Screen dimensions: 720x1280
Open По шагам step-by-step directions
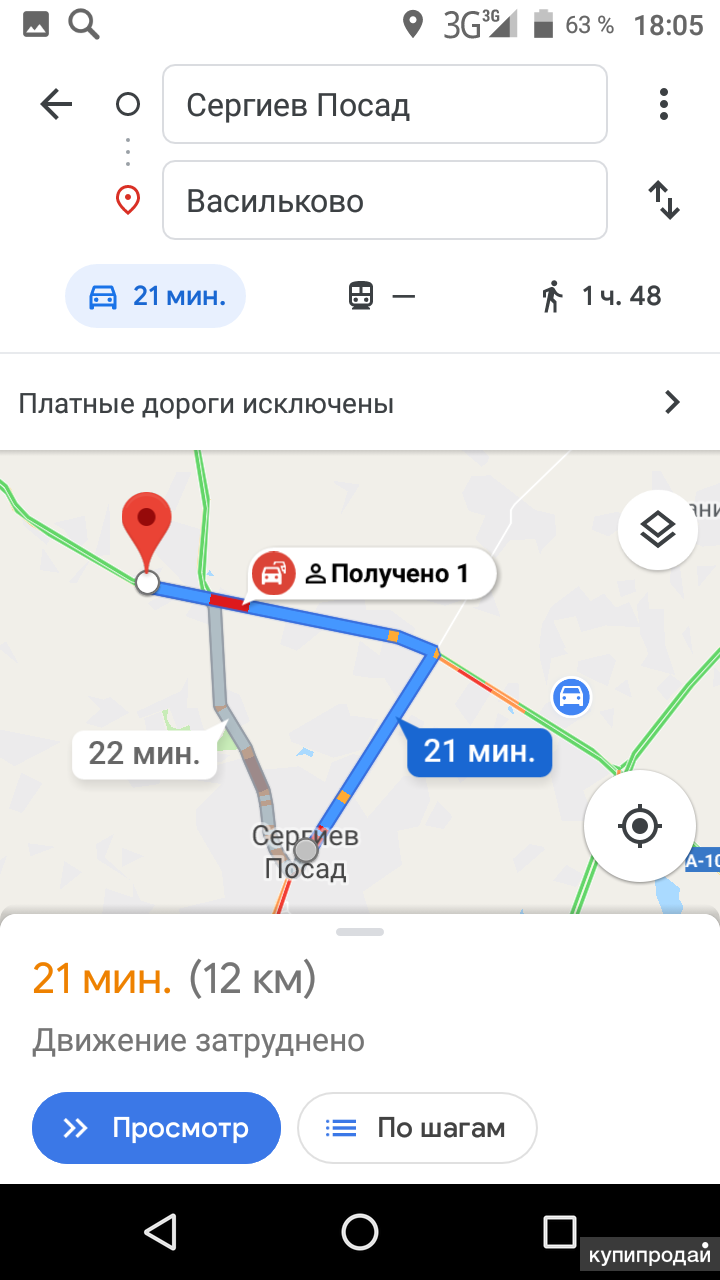[x=417, y=1128]
